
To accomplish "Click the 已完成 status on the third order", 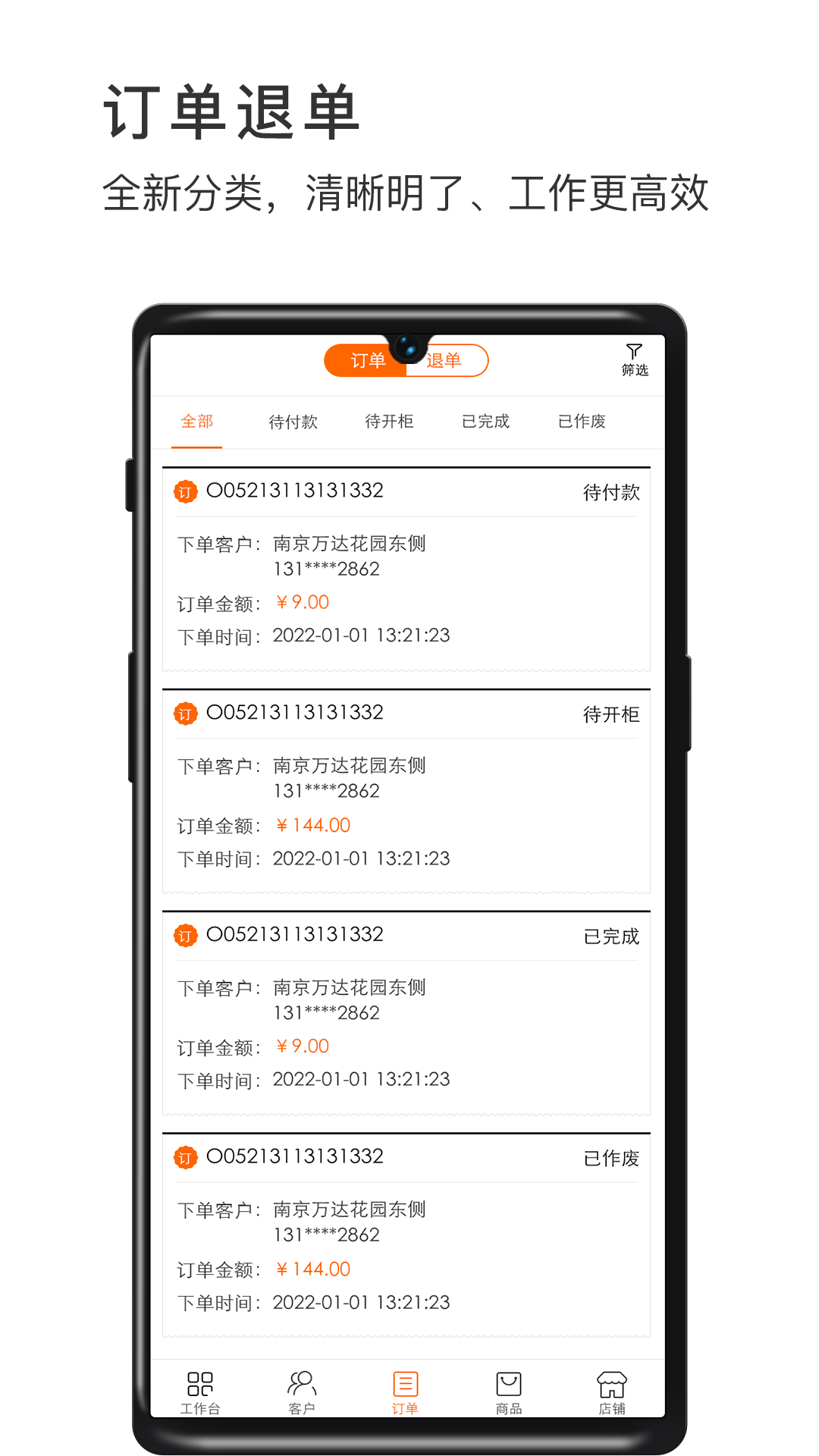I will coord(610,937).
